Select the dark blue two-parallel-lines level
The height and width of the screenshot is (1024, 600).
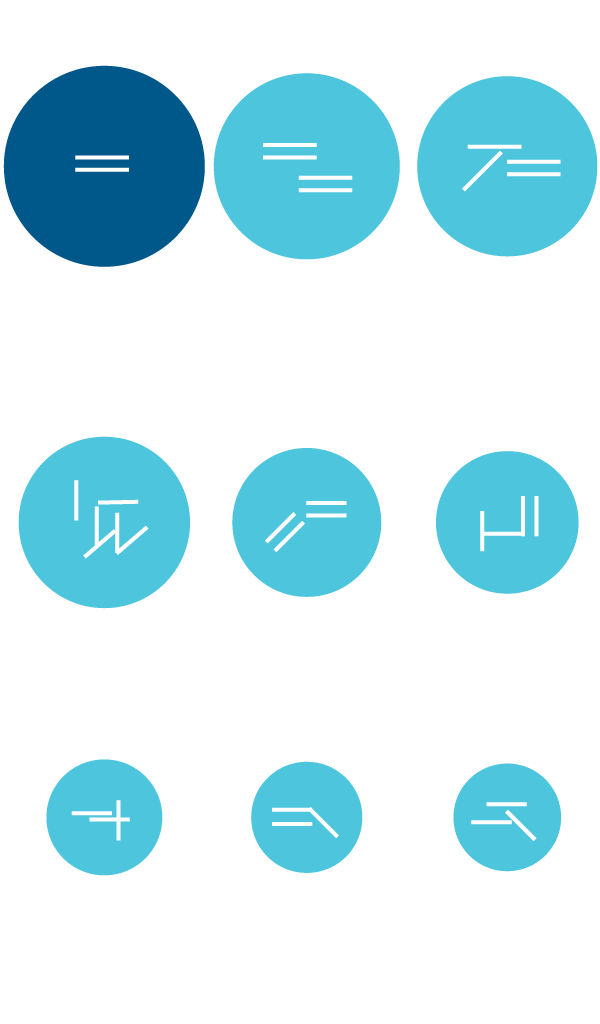point(104,166)
